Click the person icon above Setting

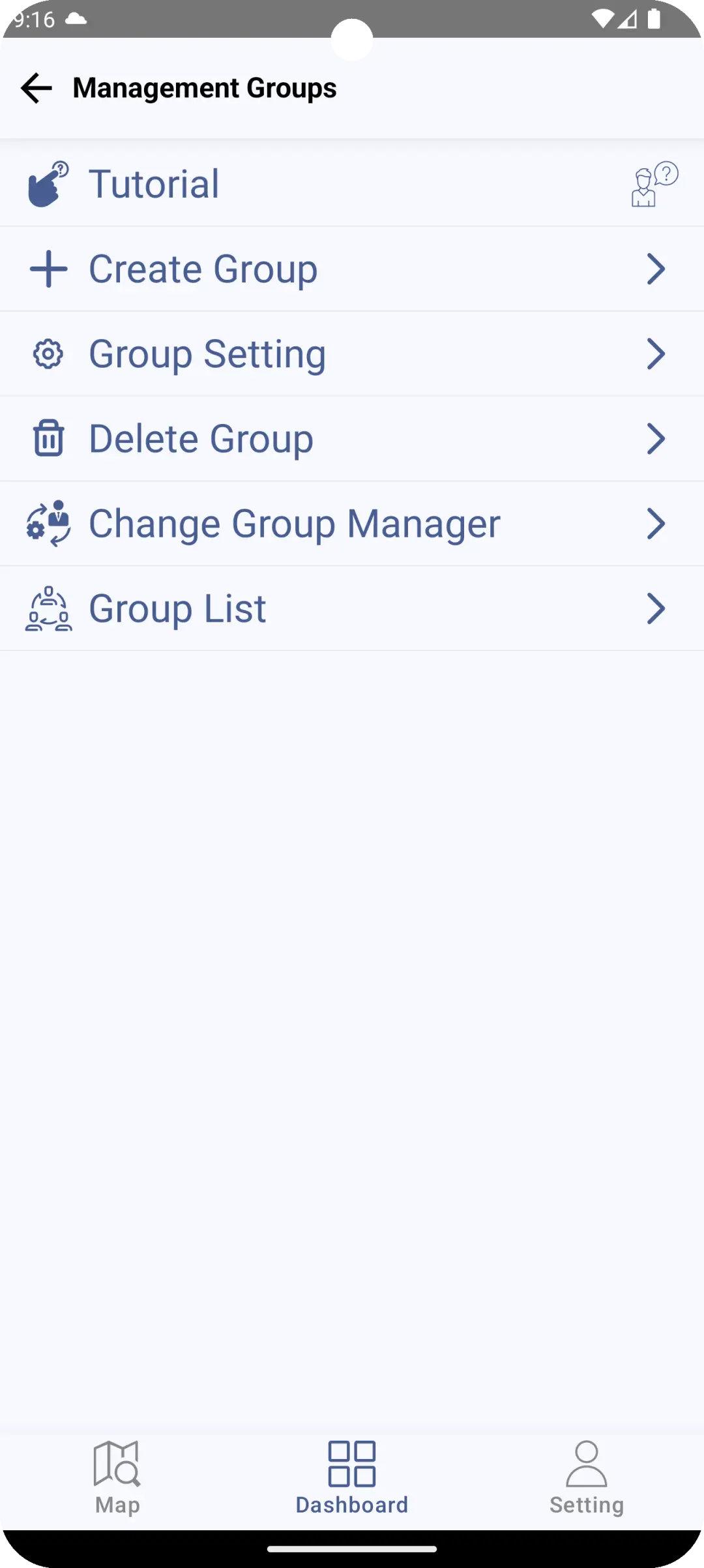pyautogui.click(x=586, y=1464)
